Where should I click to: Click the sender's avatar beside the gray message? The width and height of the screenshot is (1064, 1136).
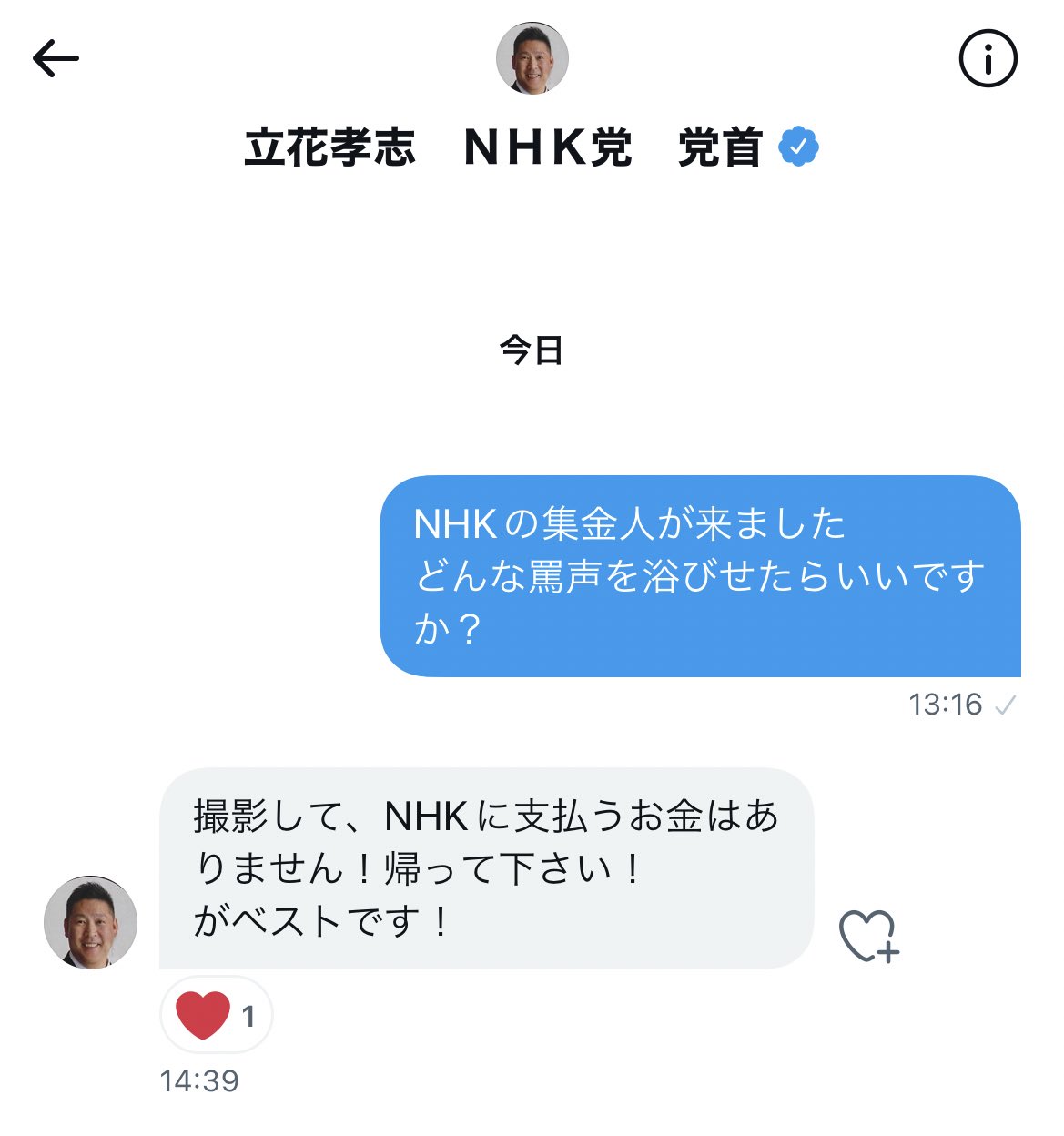point(89,922)
